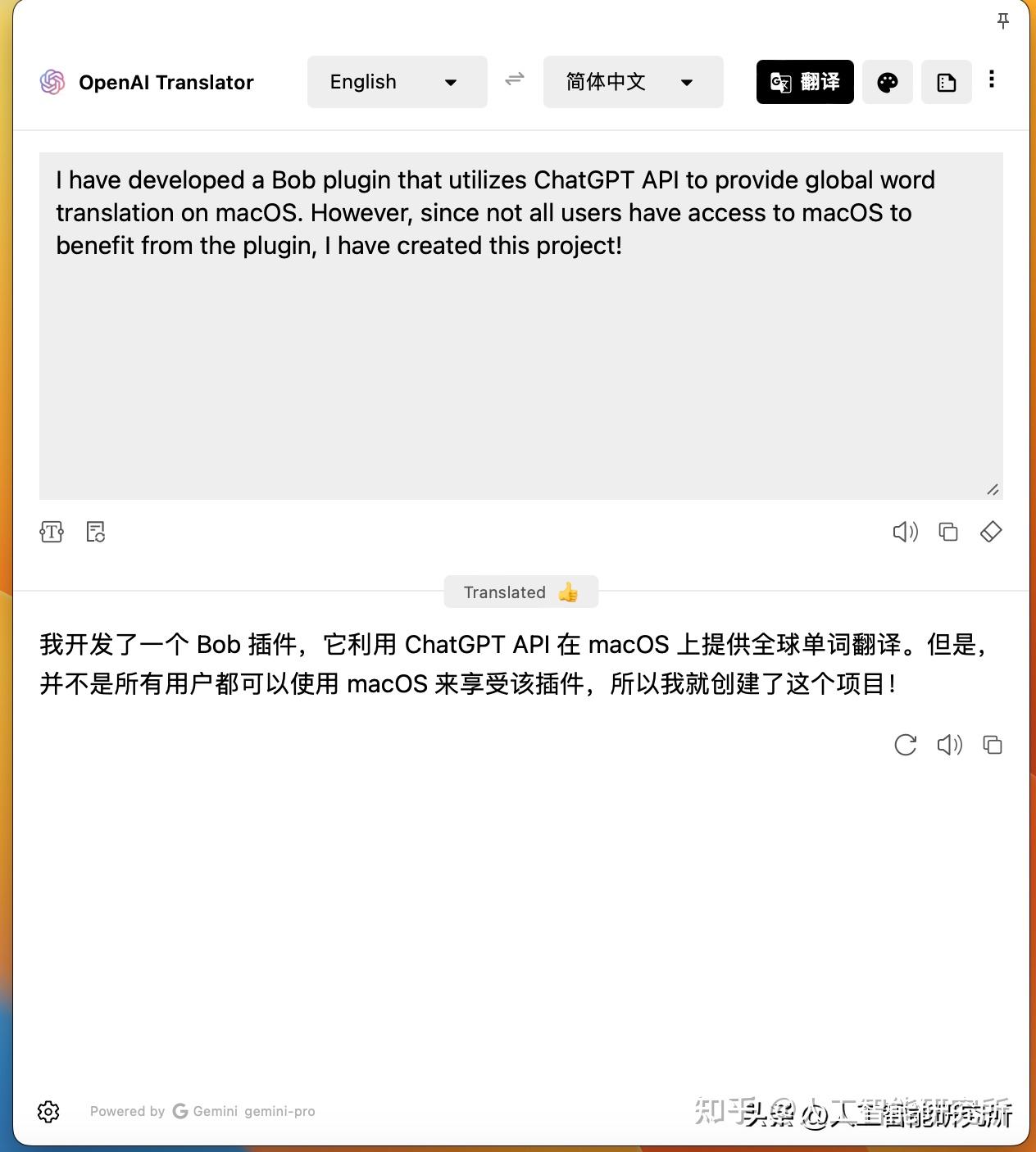Open the settings gear menu
This screenshot has width=1036, height=1152.
tap(48, 1112)
